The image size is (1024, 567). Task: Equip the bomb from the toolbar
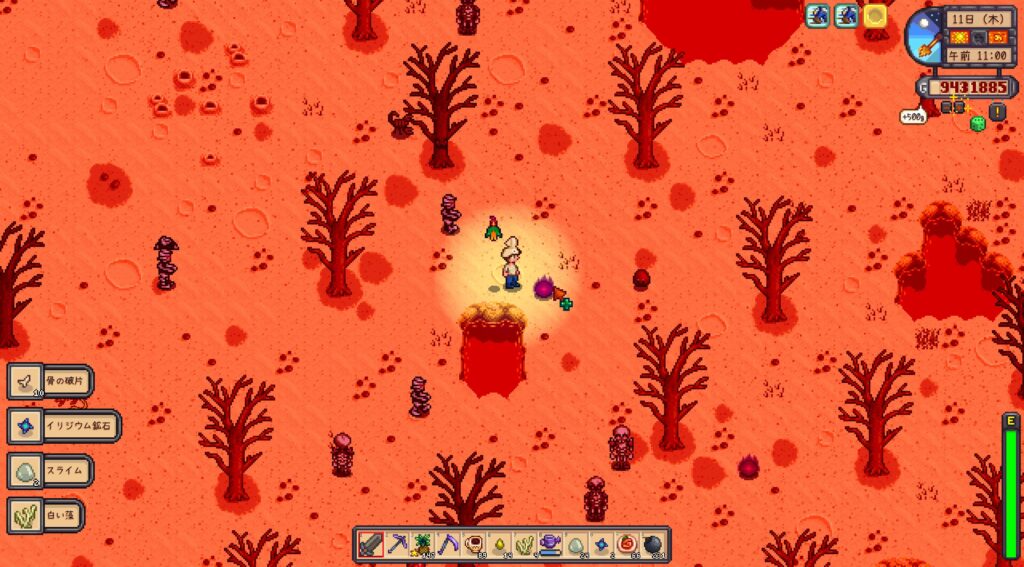point(653,545)
